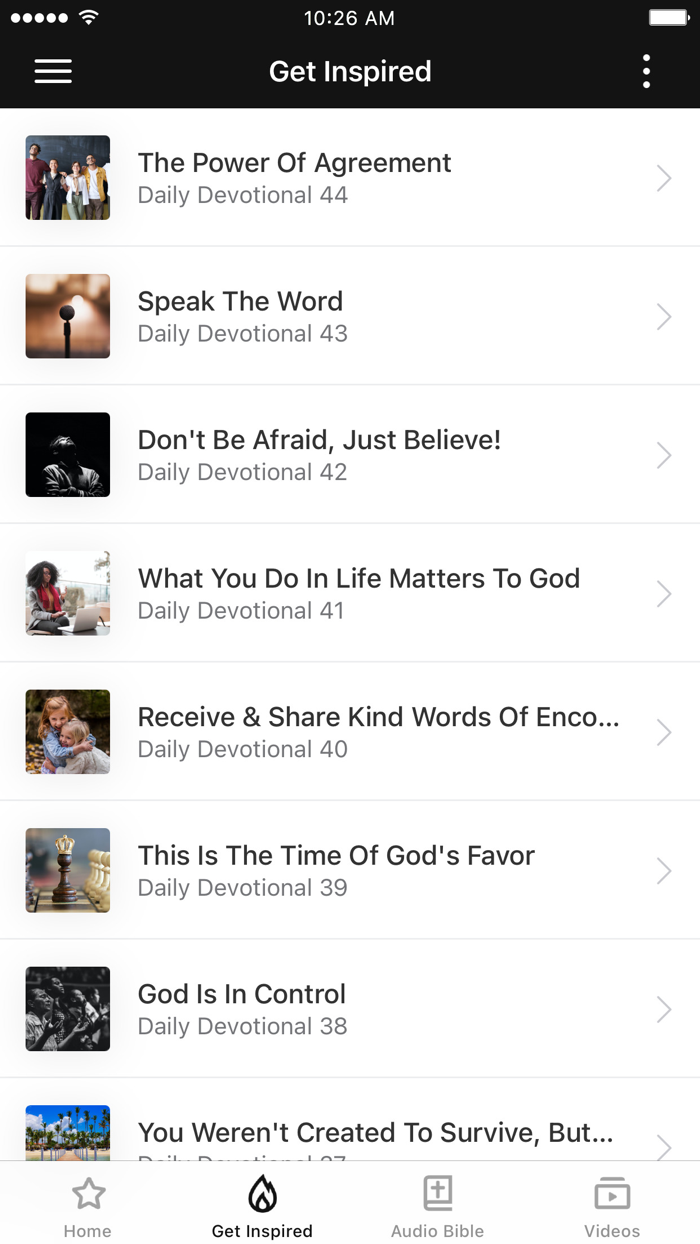Open the three-dot overflow menu
The height and width of the screenshot is (1244, 700).
(x=646, y=71)
